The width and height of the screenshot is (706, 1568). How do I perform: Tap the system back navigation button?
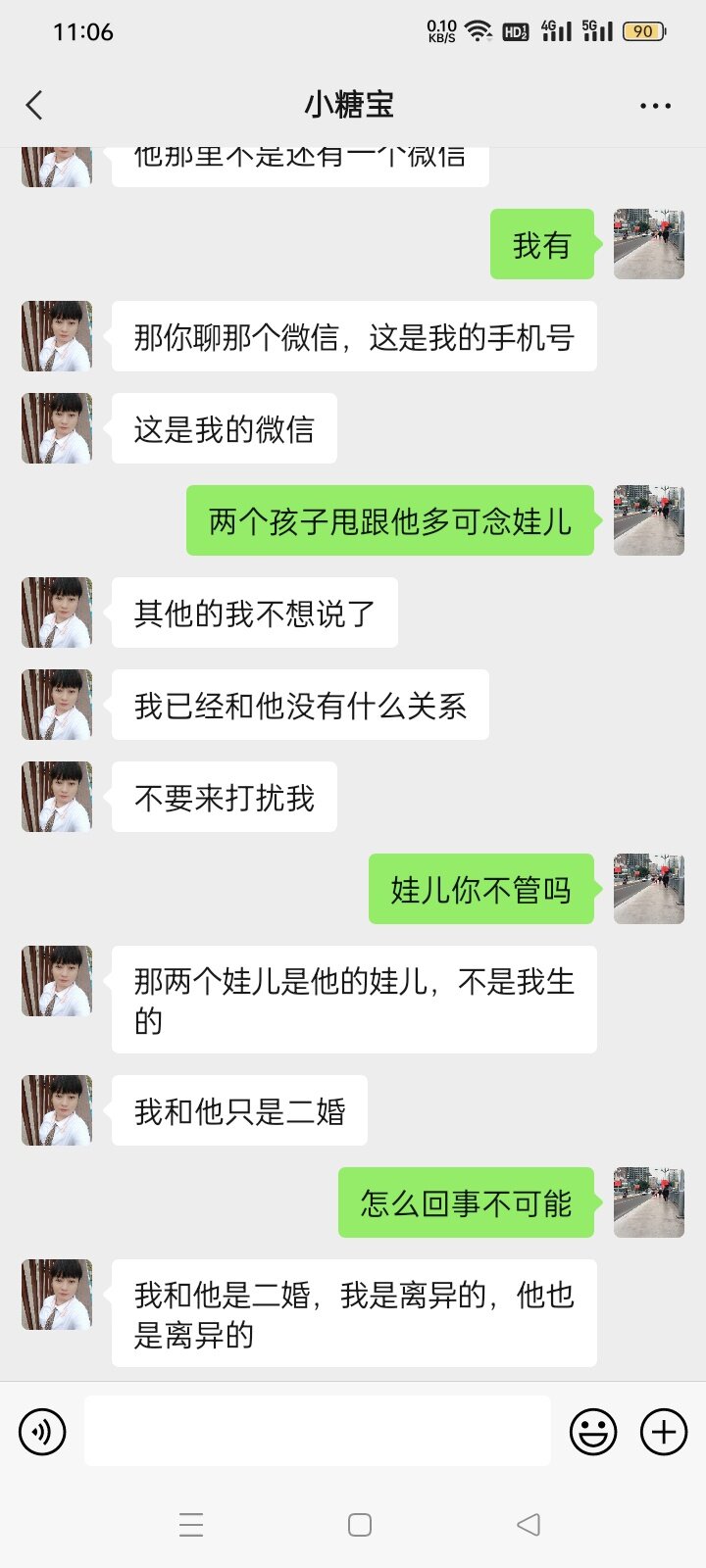pos(529,1524)
